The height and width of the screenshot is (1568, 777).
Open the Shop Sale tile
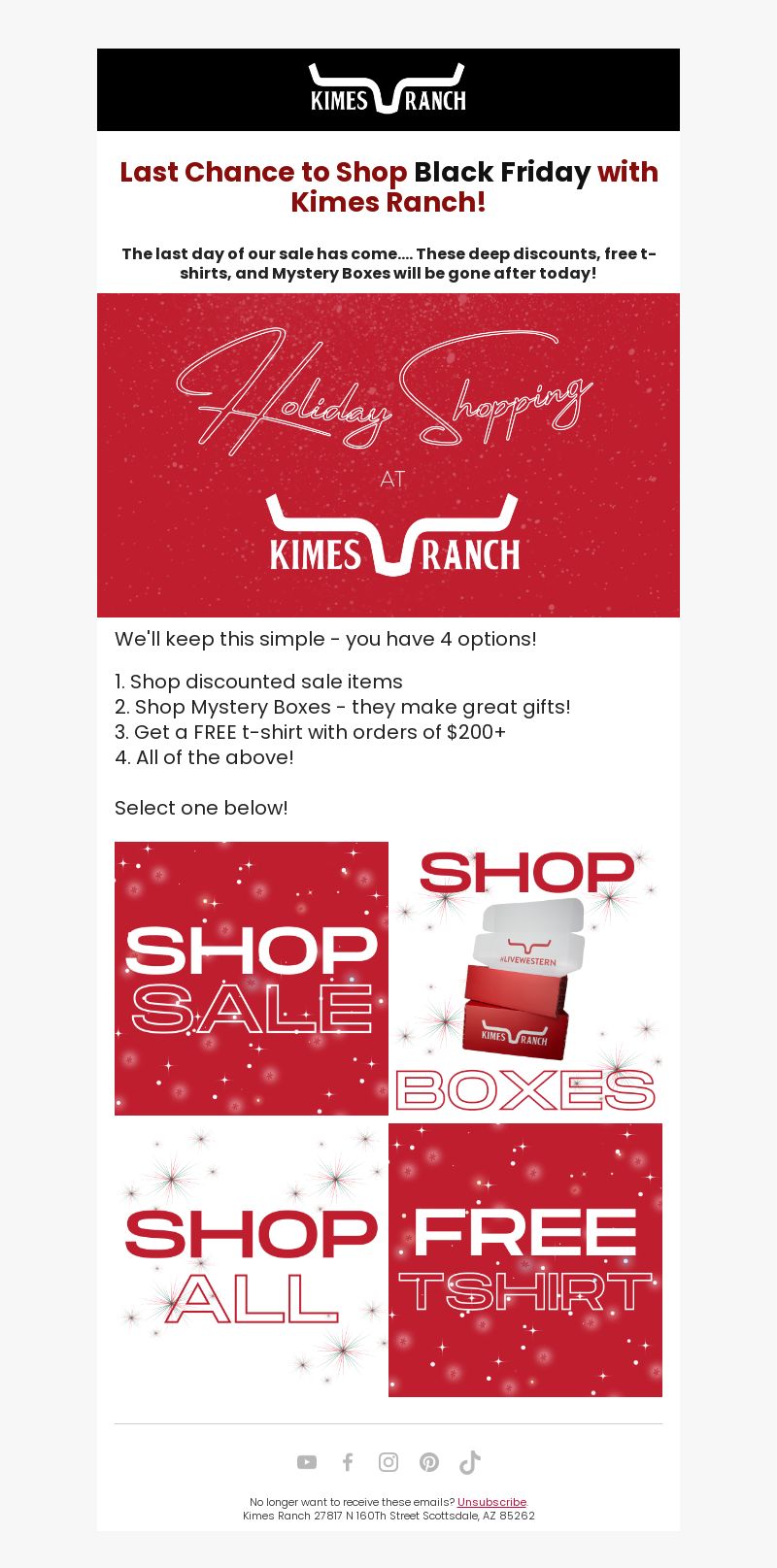pos(252,978)
